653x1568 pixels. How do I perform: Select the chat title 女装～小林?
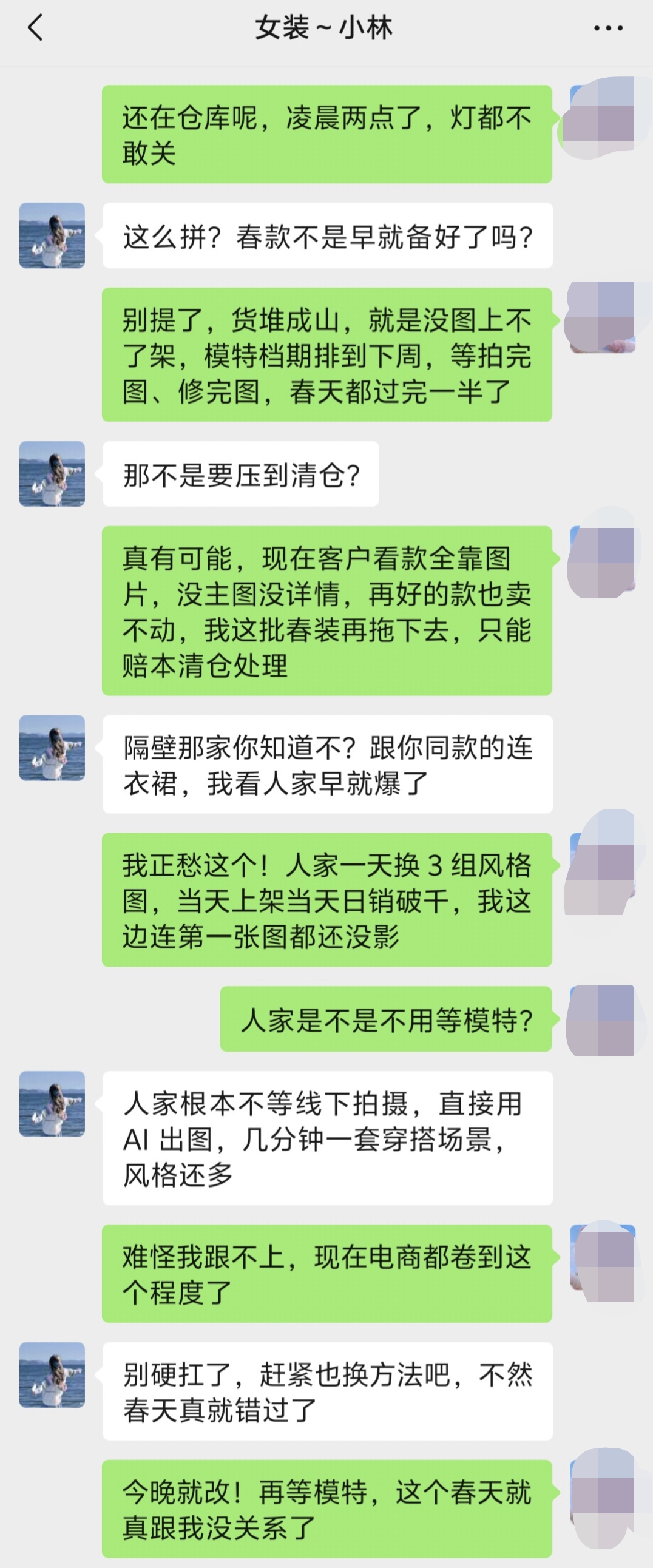[326, 27]
